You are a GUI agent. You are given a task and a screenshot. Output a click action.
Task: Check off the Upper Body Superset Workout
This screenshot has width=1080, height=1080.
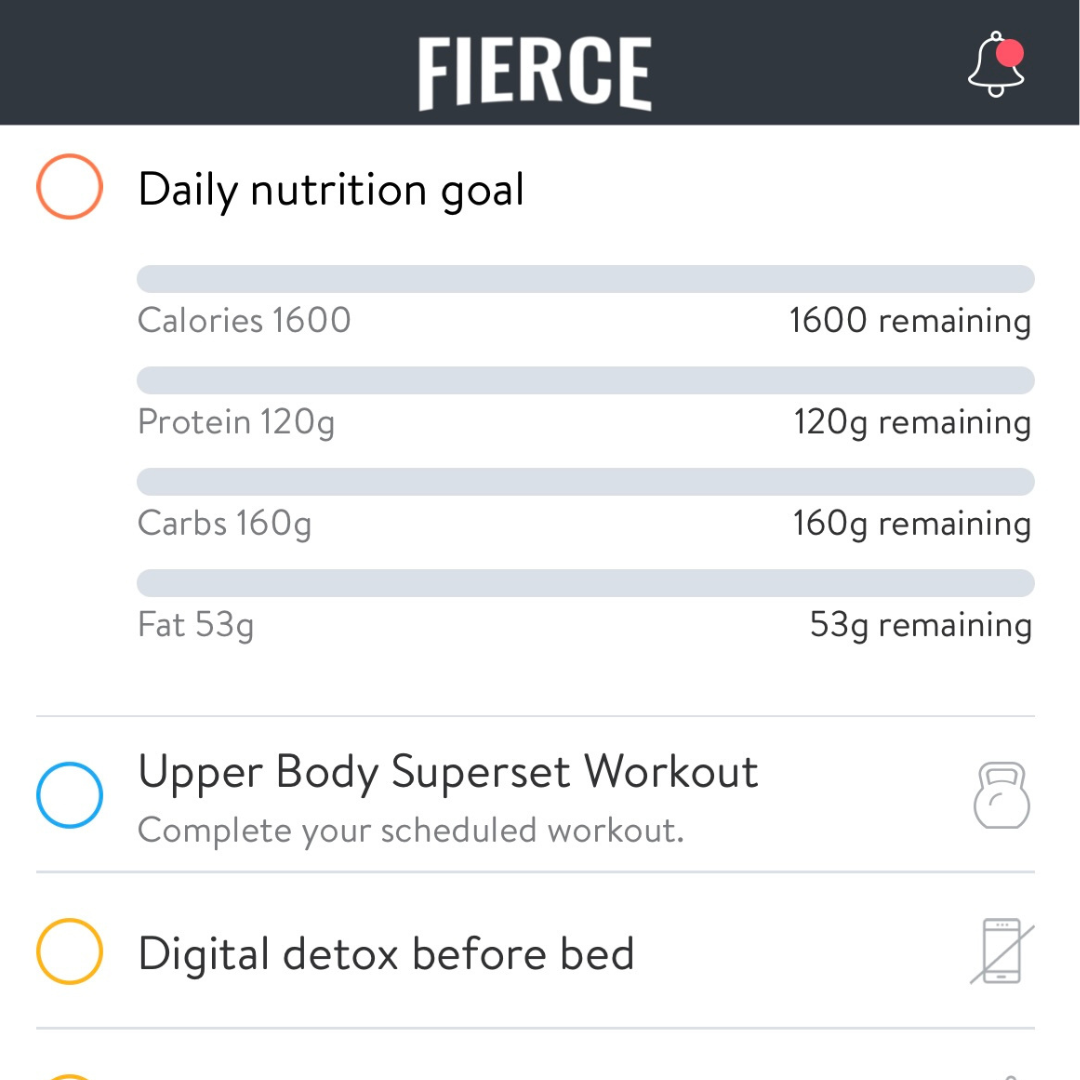70,795
